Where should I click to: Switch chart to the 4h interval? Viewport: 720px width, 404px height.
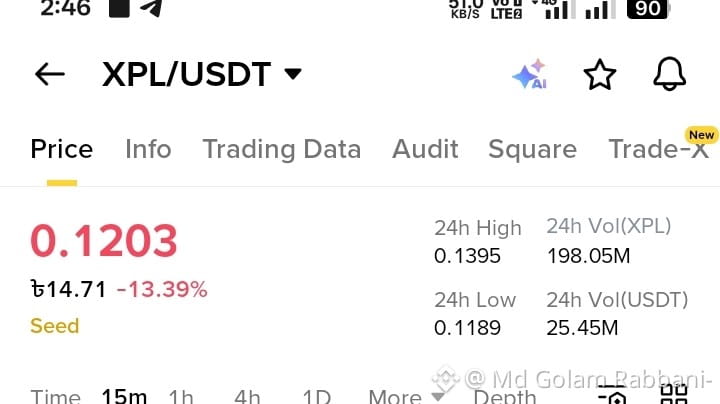pos(247,396)
